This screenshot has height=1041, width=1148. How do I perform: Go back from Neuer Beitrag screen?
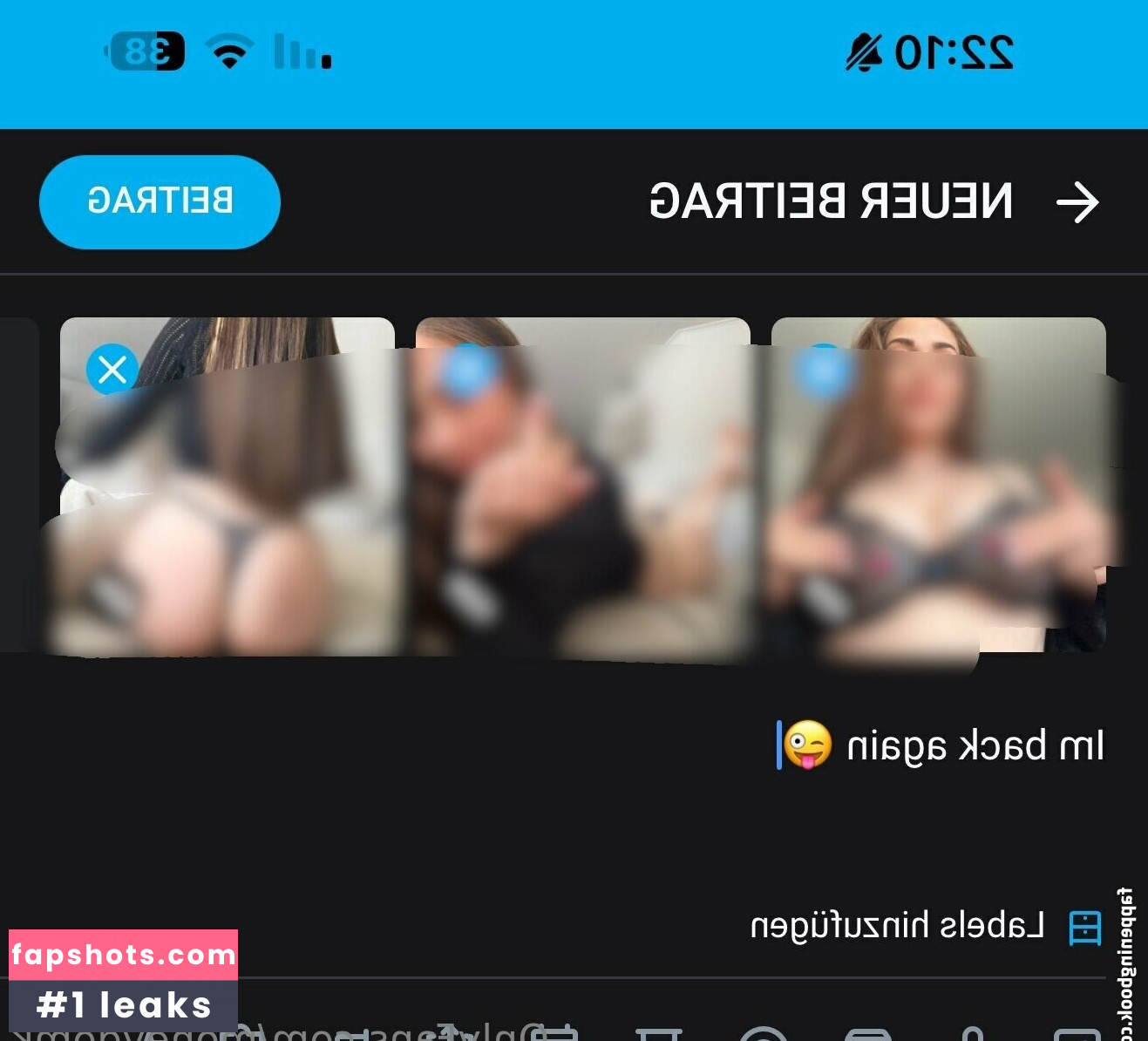tap(1077, 202)
